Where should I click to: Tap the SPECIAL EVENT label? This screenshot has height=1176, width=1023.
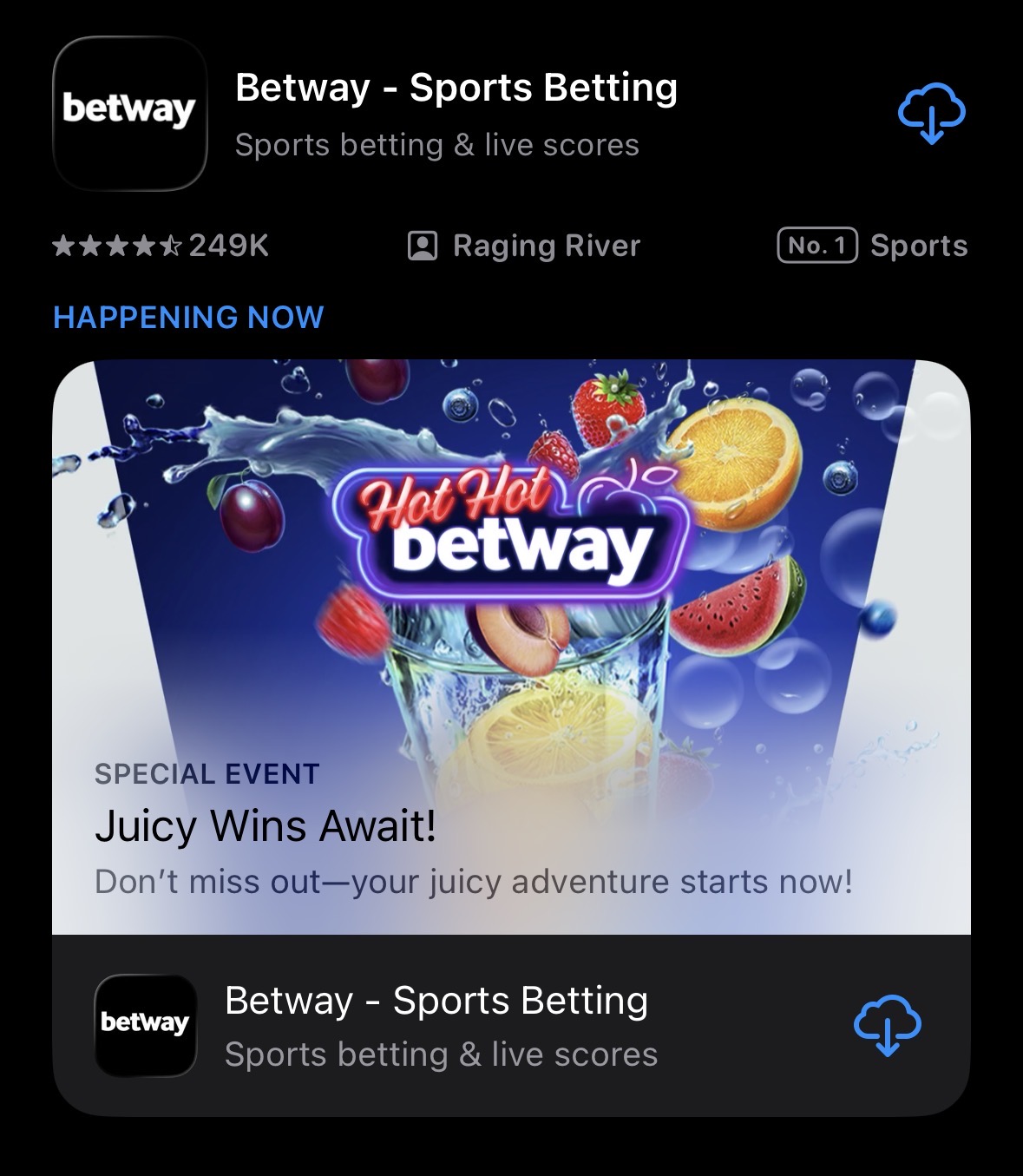207,773
